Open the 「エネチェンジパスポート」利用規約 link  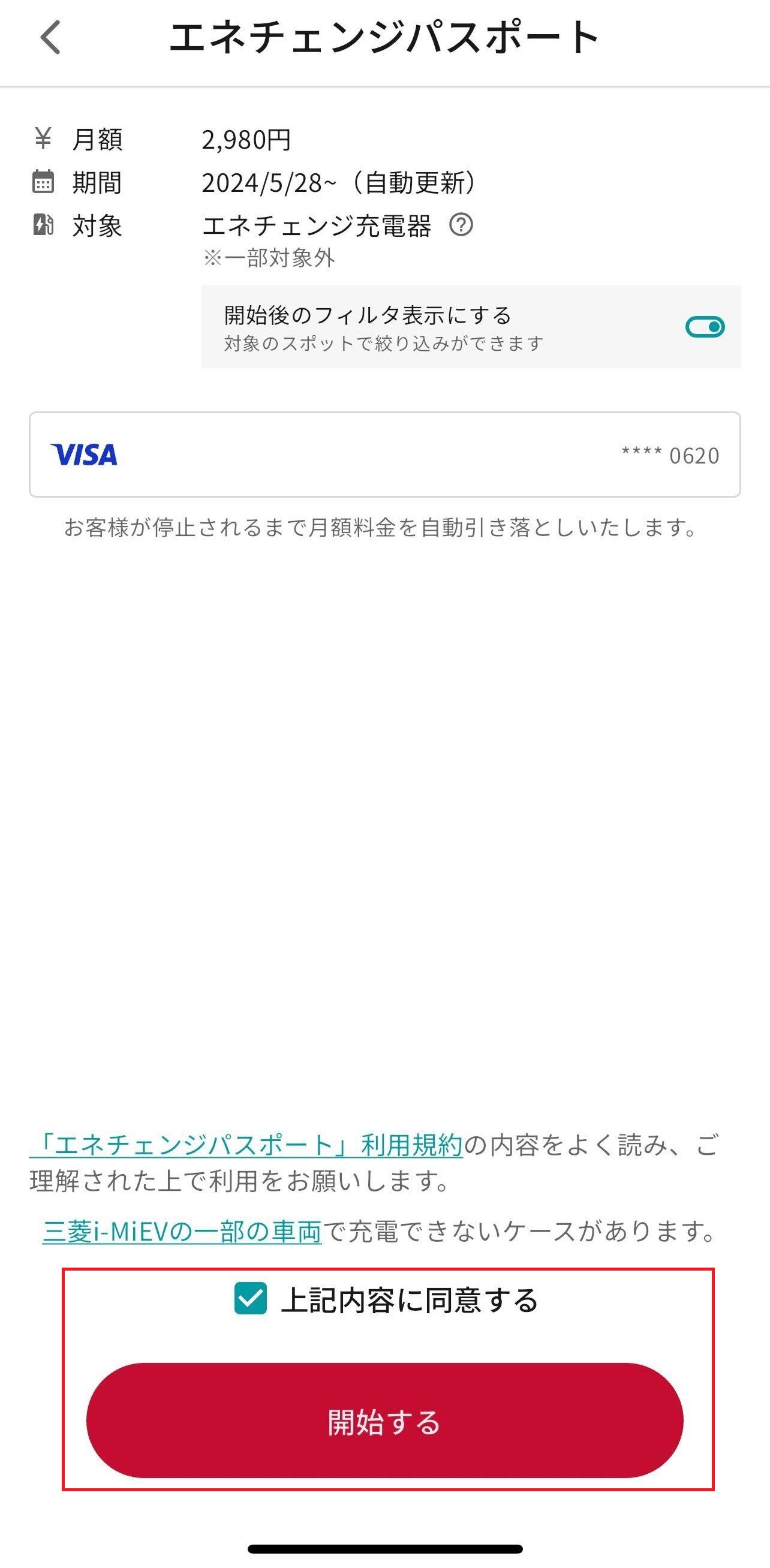click(246, 1145)
